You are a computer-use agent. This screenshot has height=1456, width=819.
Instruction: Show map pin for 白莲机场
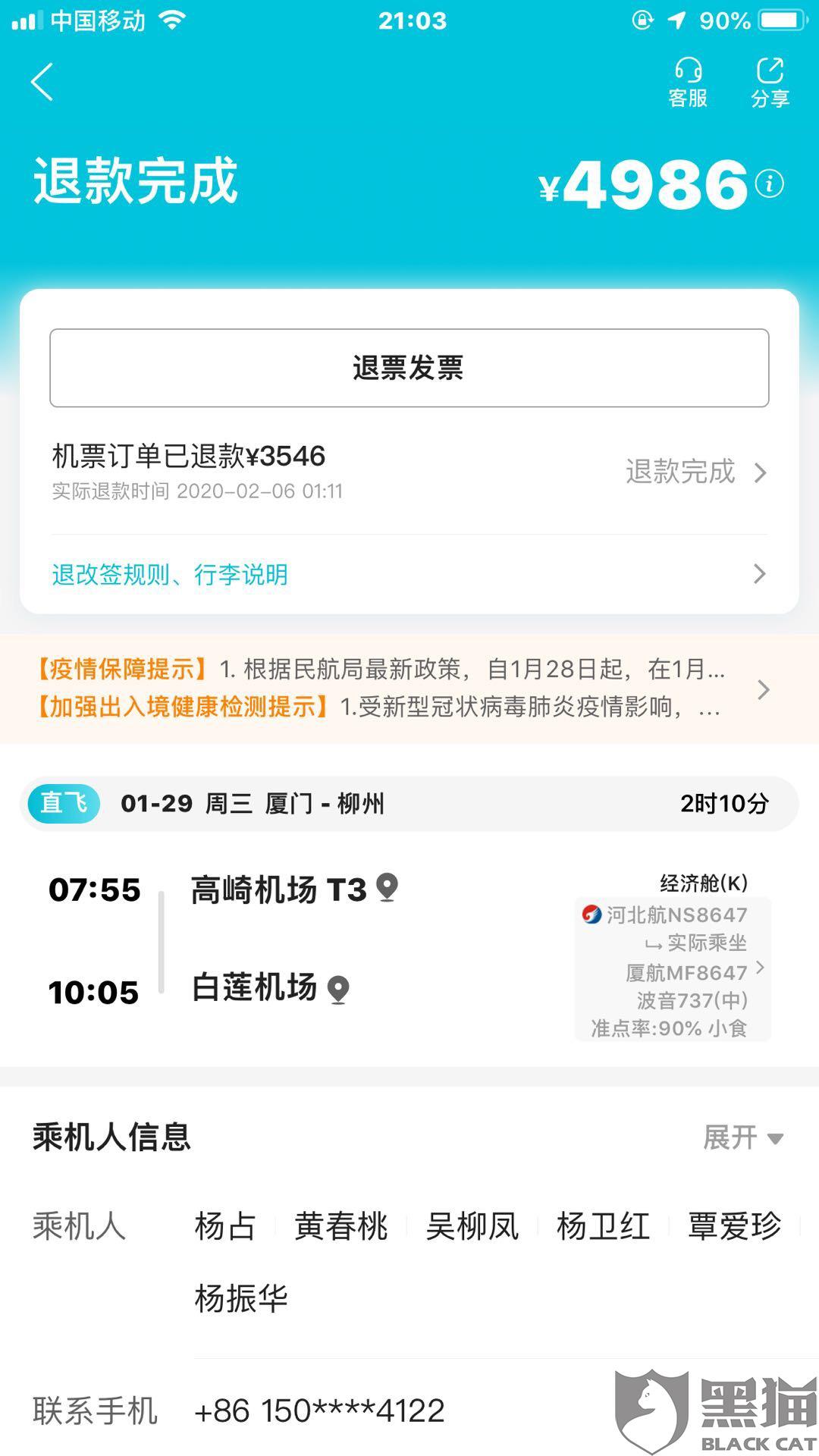(x=338, y=989)
